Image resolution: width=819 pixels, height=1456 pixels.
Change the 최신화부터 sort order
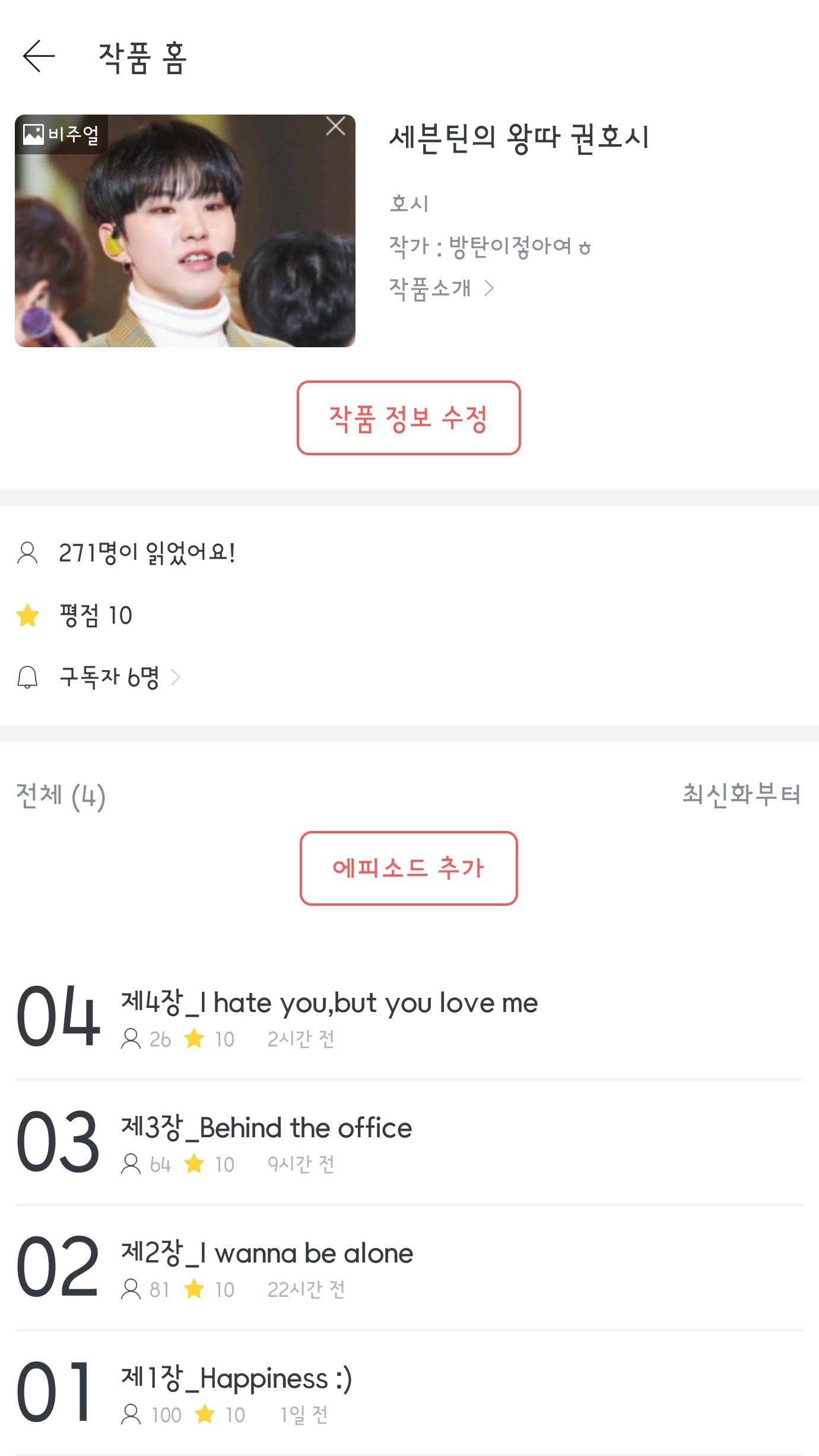click(741, 794)
